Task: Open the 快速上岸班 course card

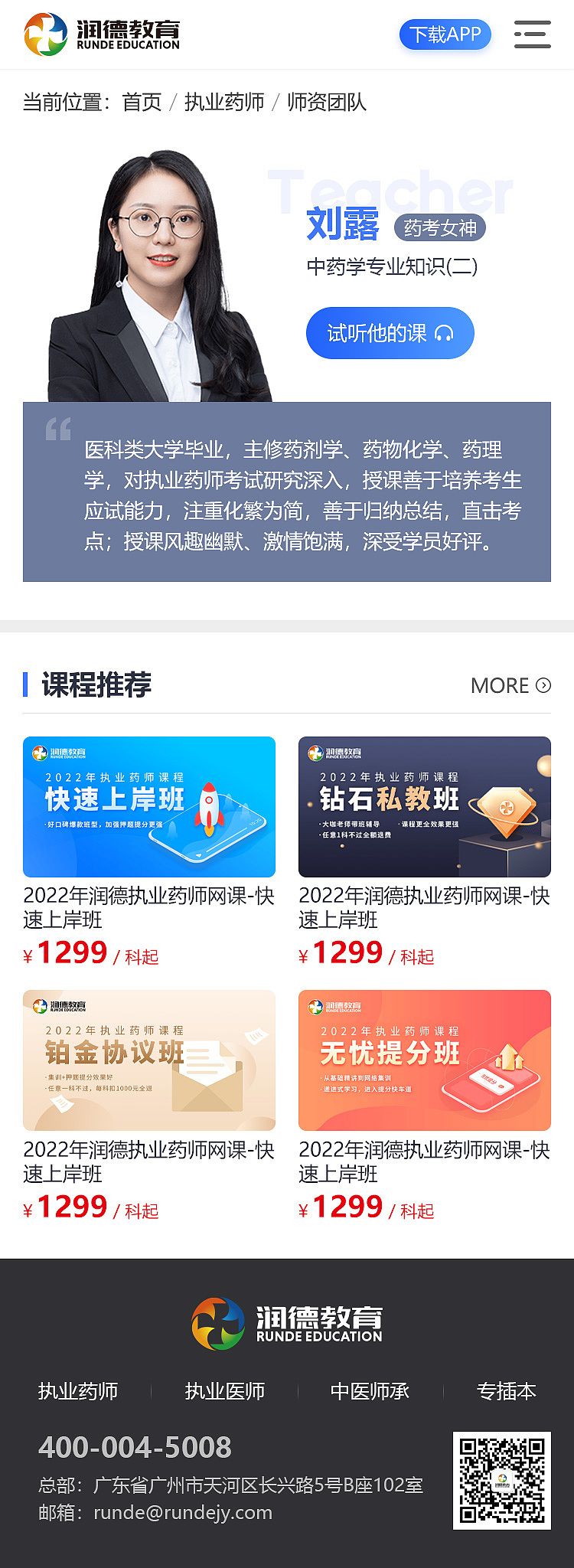Action: click(x=149, y=807)
